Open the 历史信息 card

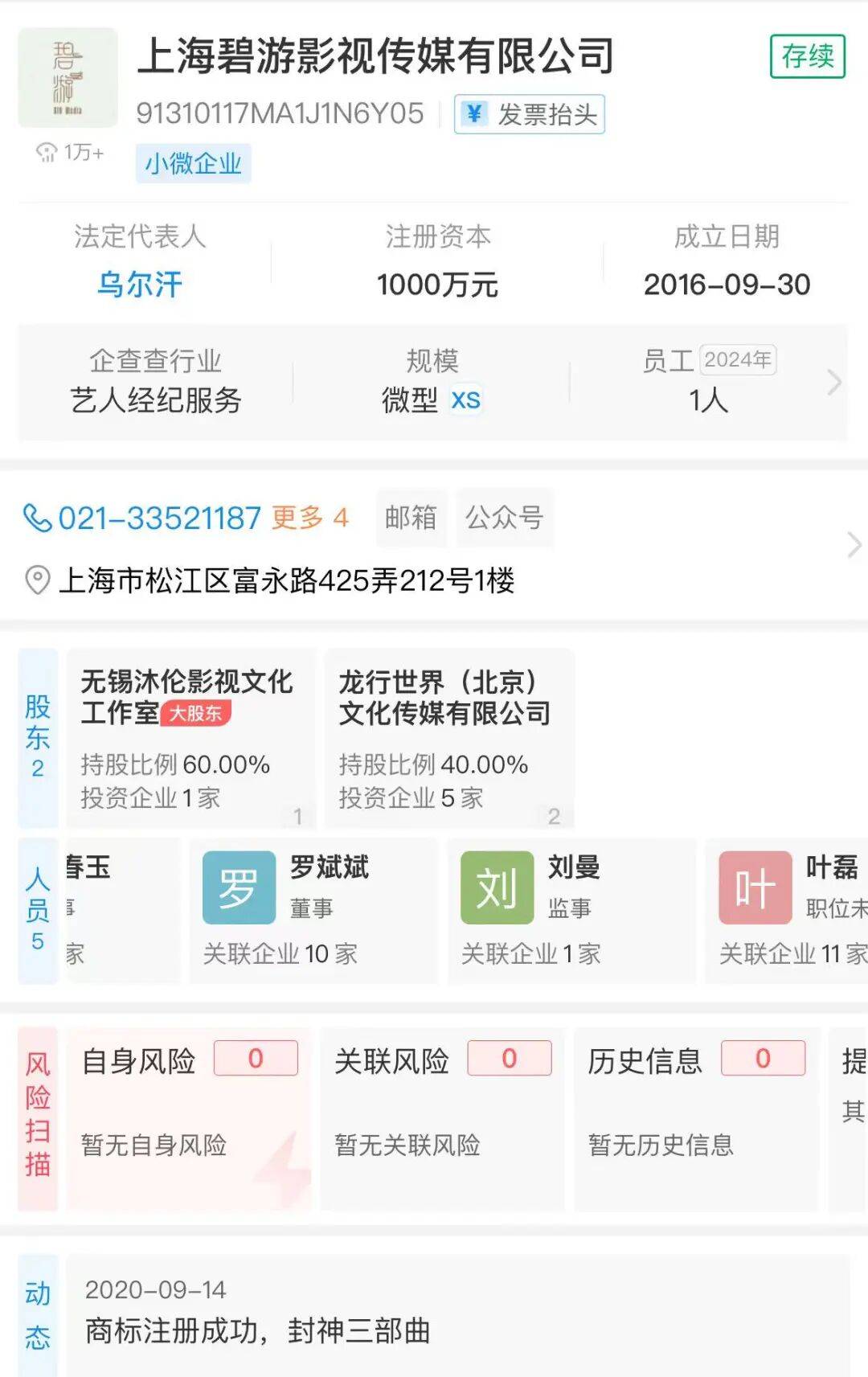coord(696,1118)
